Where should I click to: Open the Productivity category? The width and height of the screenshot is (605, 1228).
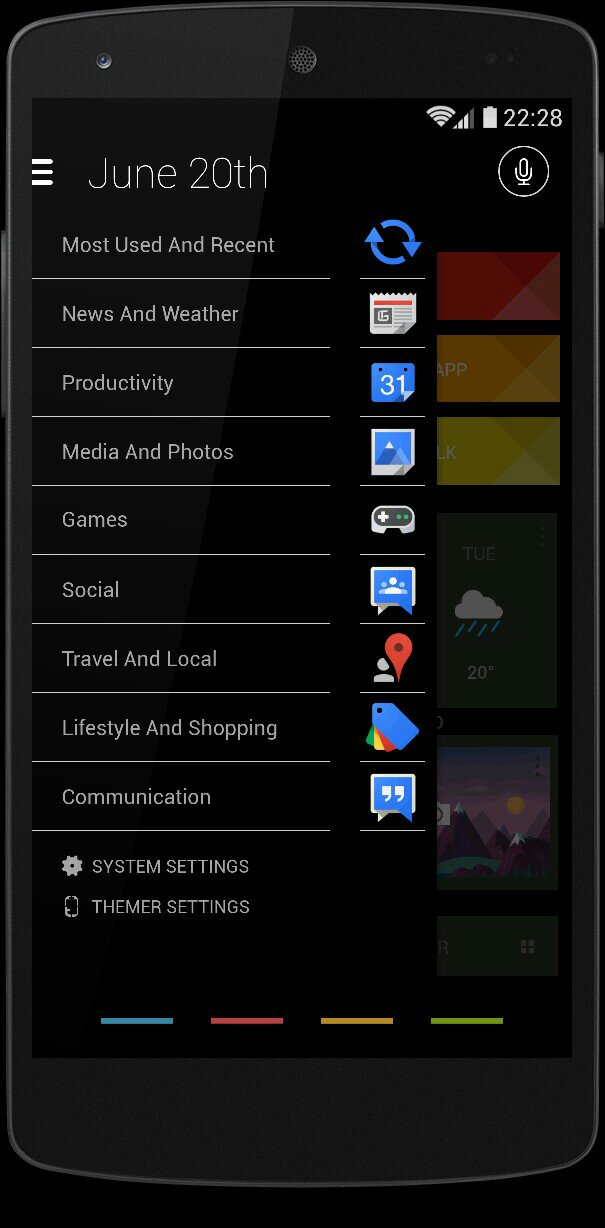tap(118, 383)
